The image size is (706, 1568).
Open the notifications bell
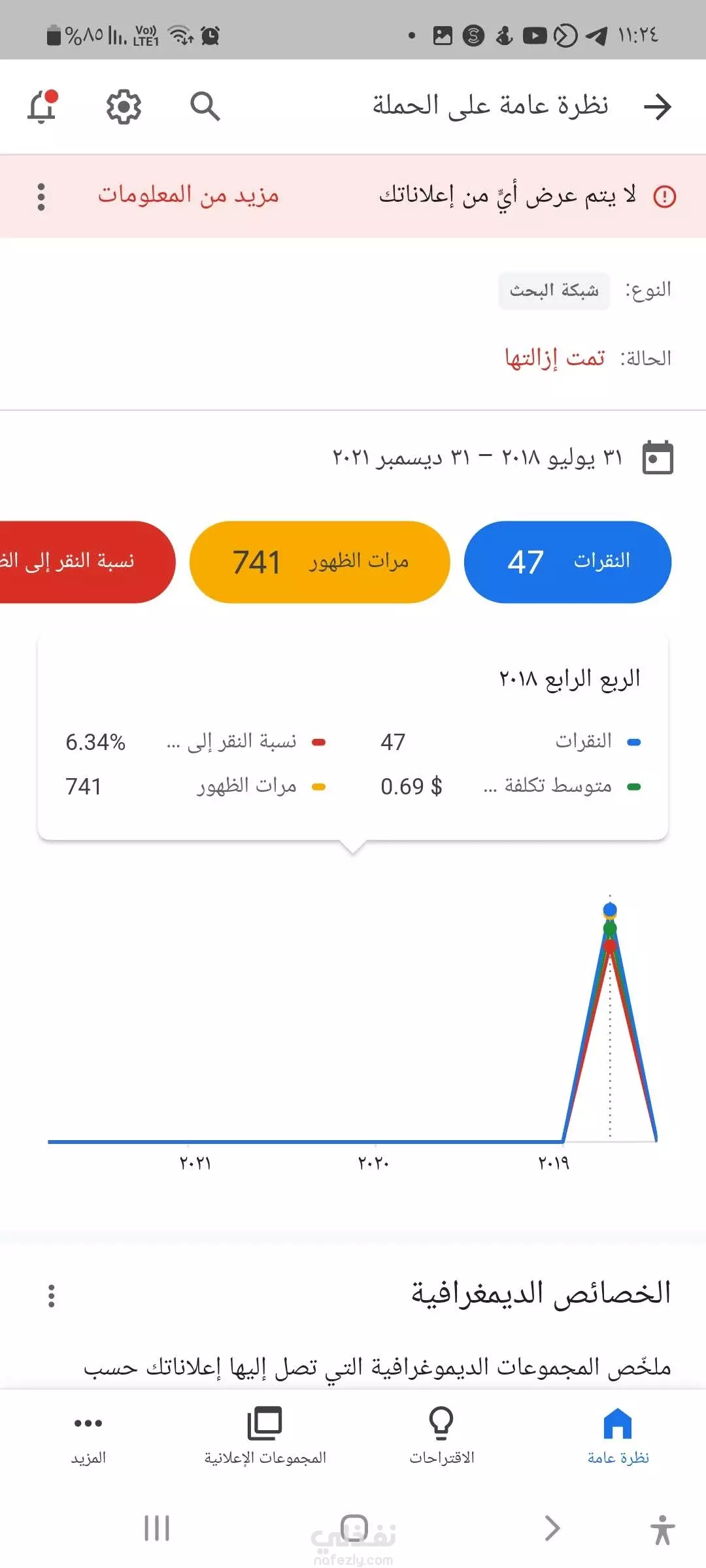(42, 106)
